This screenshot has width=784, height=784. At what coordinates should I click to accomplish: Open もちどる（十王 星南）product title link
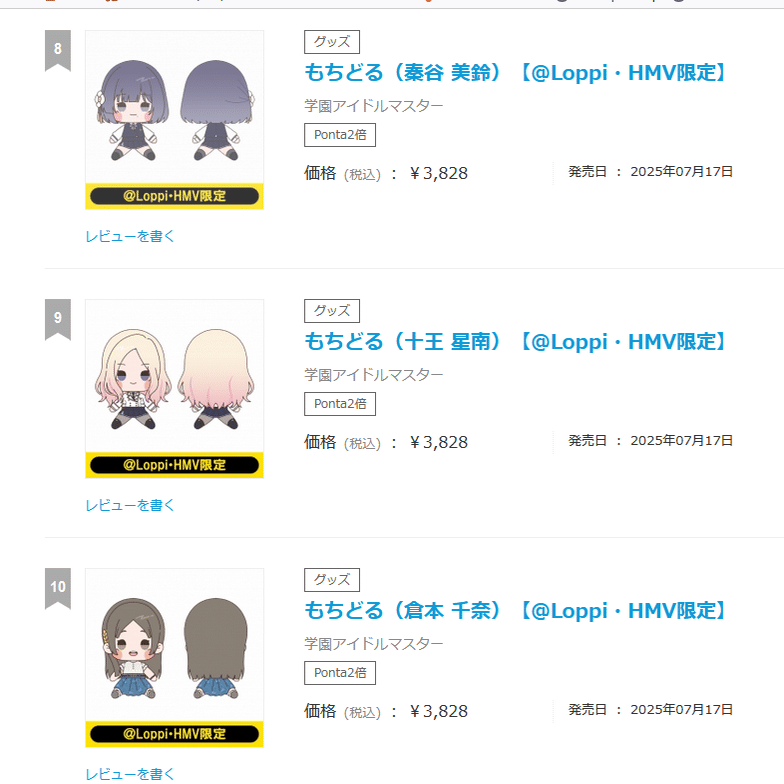[x=515, y=341]
